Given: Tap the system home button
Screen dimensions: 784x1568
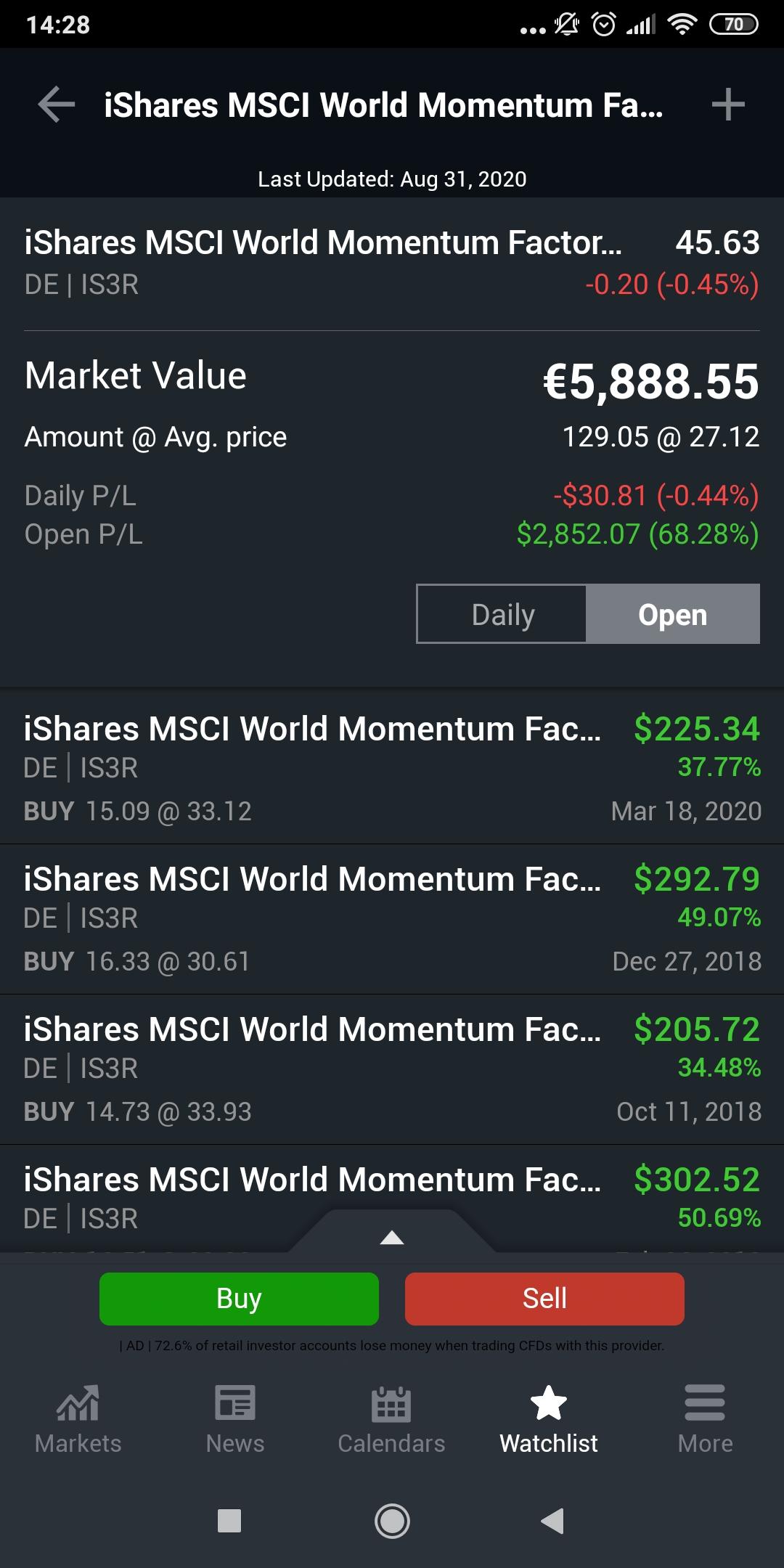Looking at the screenshot, I should (x=392, y=1520).
